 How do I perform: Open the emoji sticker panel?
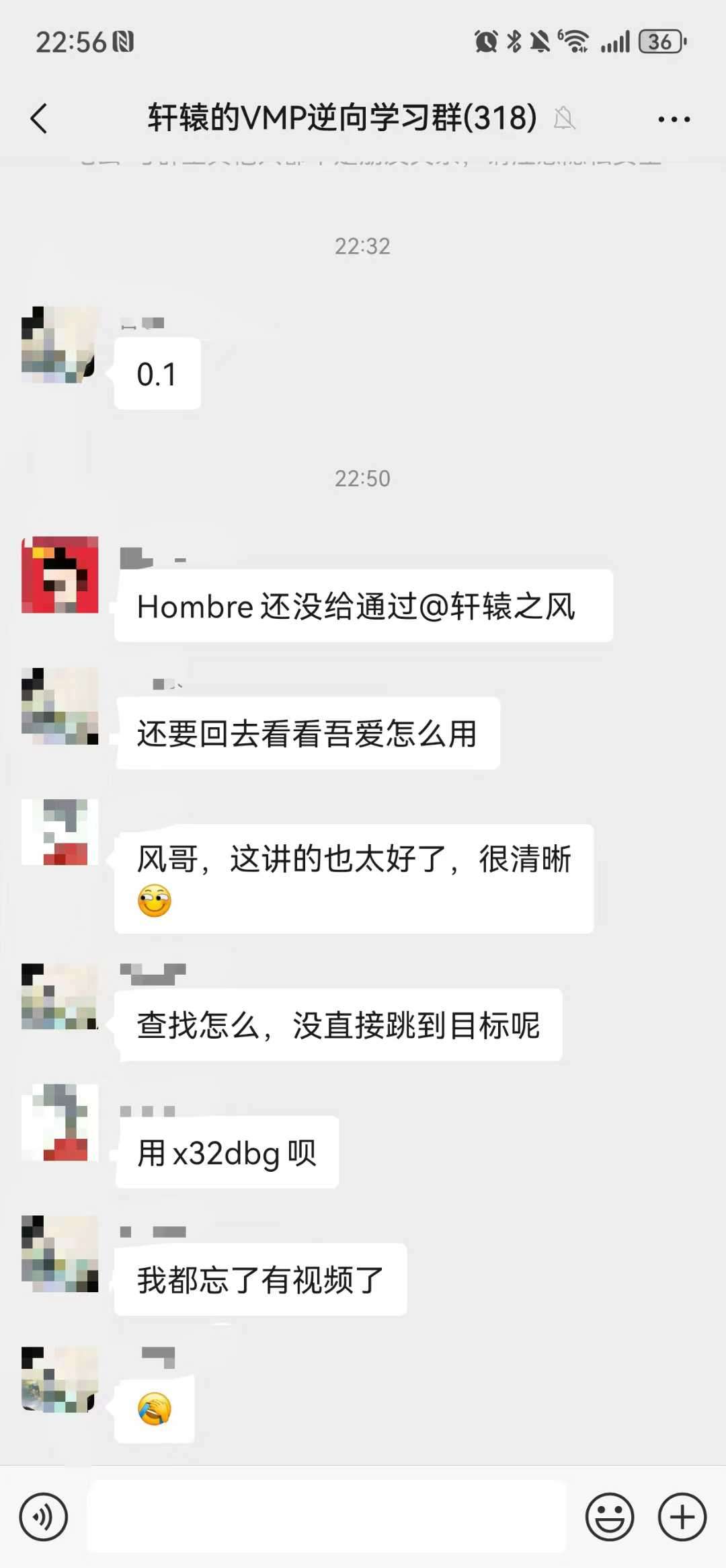click(x=610, y=1517)
